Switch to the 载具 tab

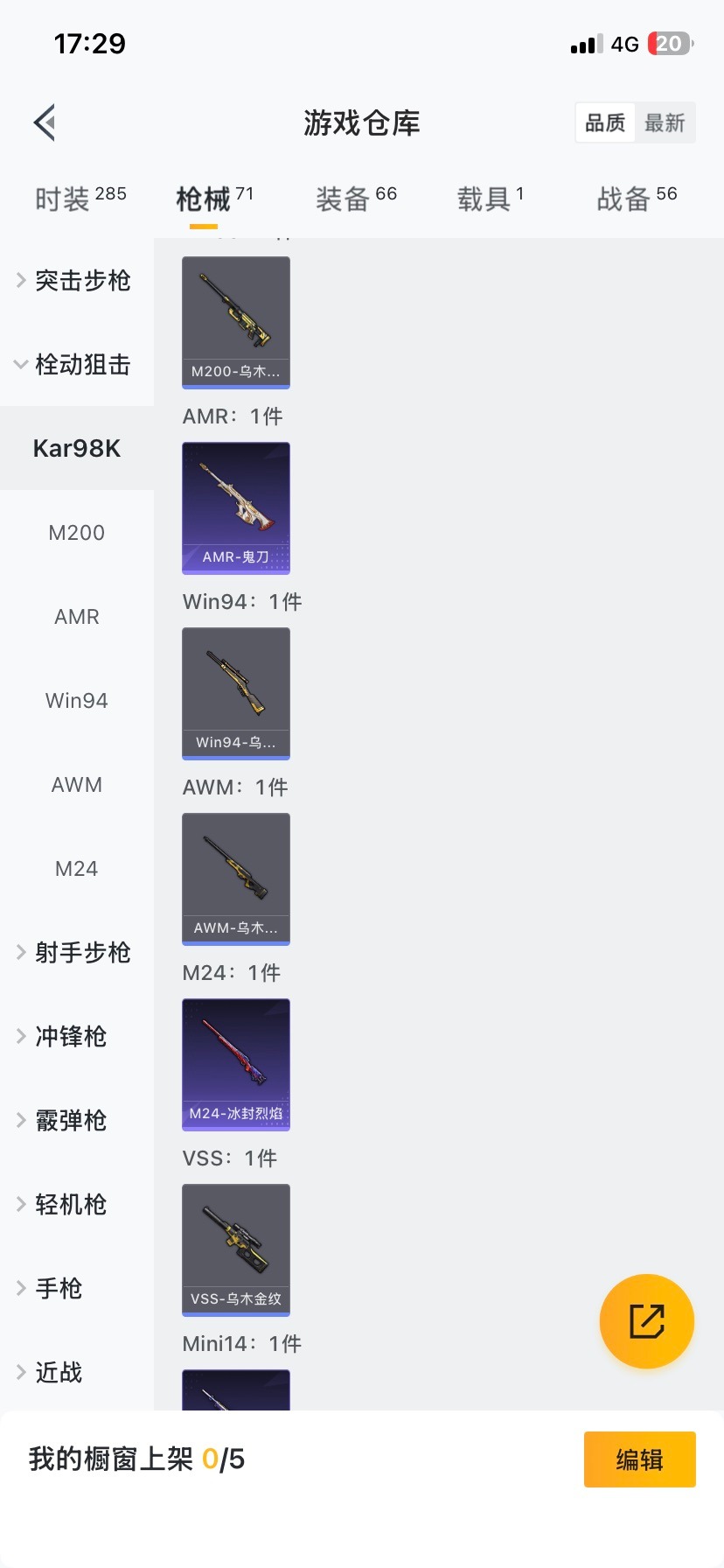pyautogui.click(x=490, y=199)
